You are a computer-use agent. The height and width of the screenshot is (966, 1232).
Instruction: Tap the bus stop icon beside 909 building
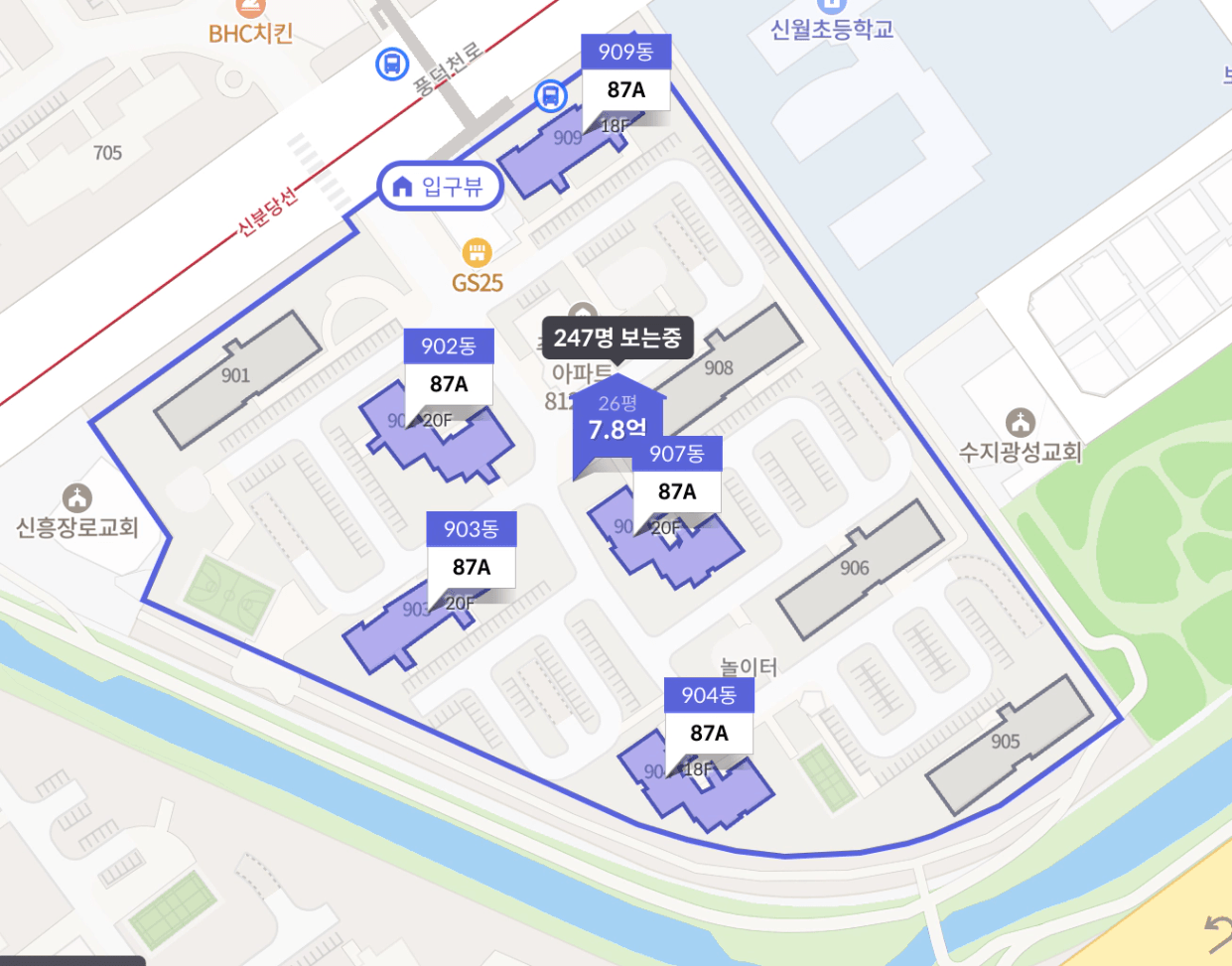(x=551, y=96)
